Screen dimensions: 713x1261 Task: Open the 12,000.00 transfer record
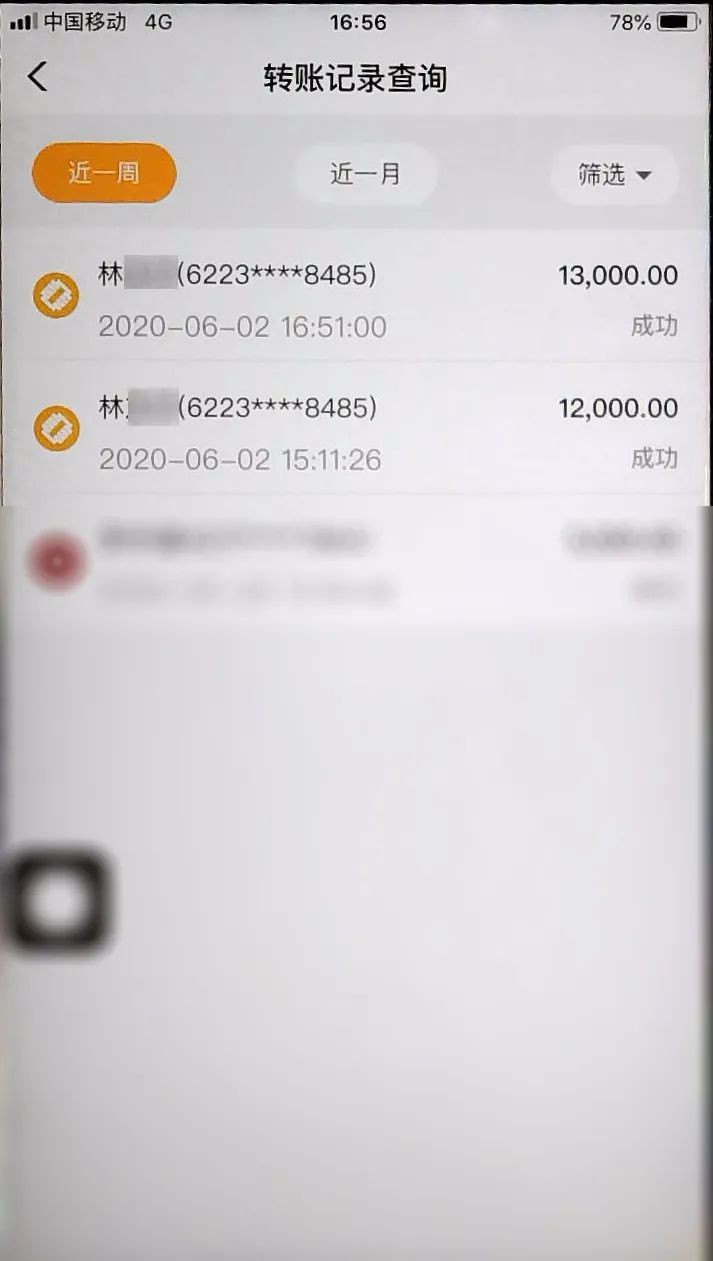point(356,429)
